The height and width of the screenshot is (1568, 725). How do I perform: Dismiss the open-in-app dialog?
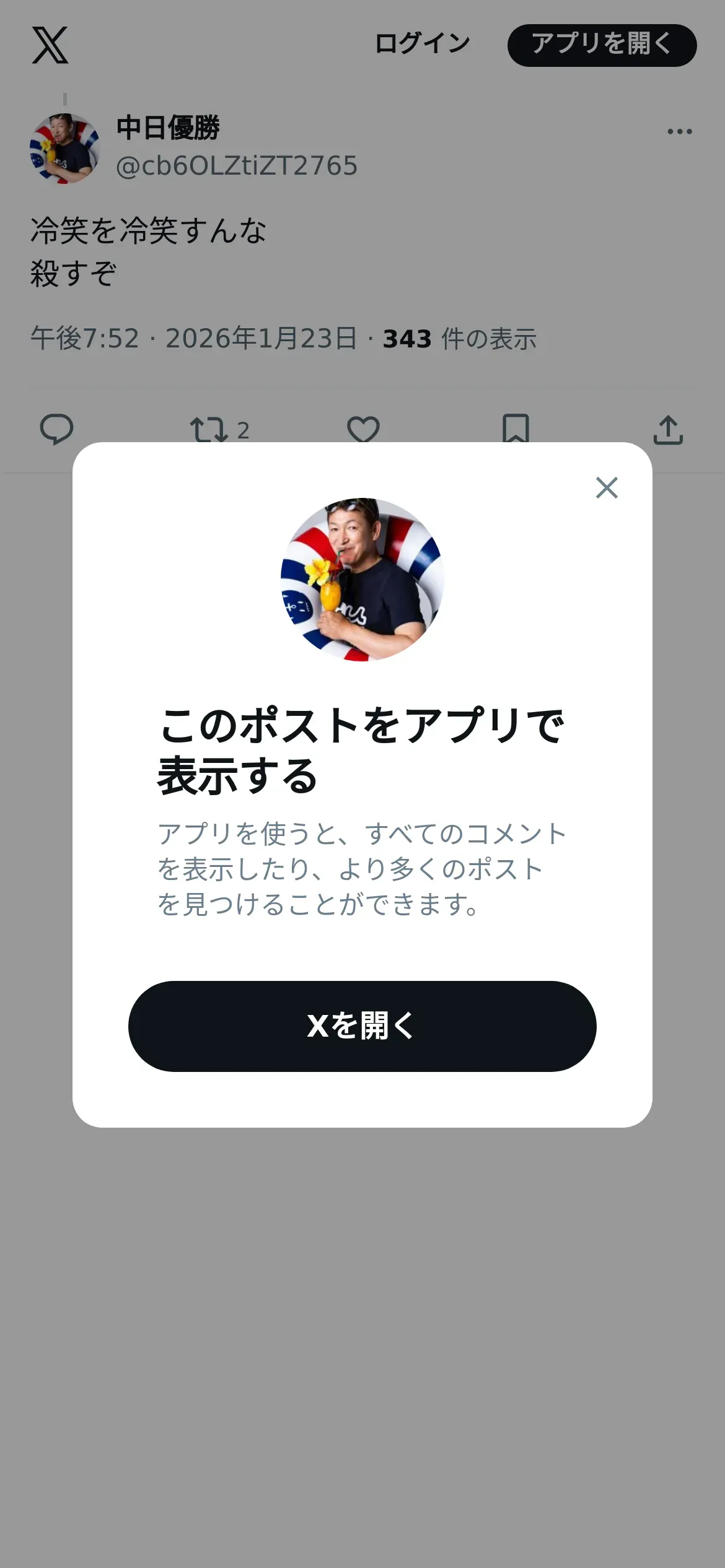coord(607,488)
